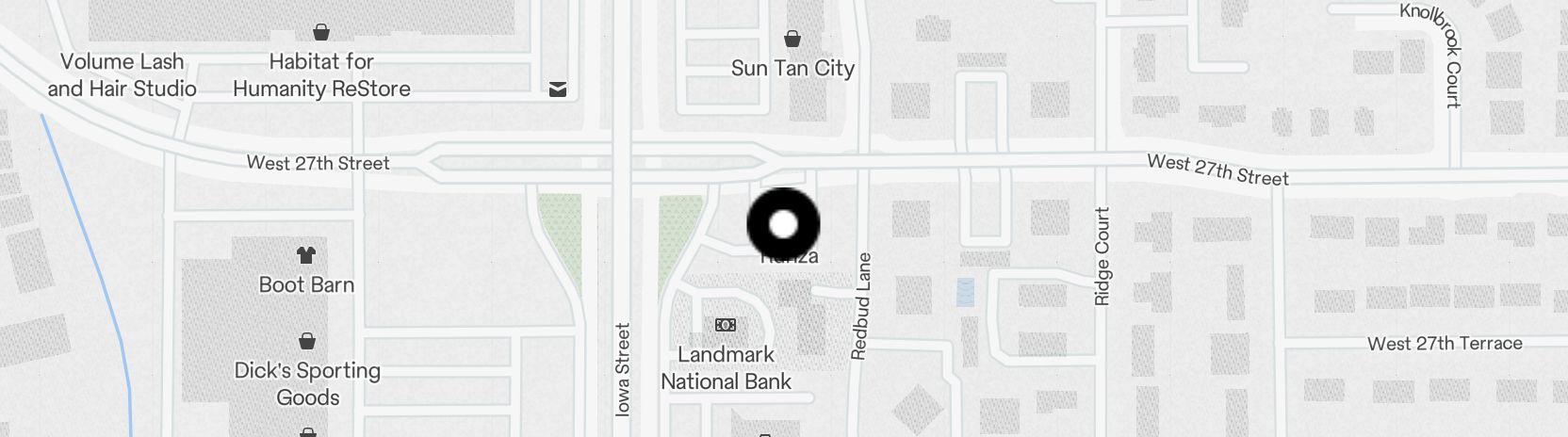Select Volume Lash and Hair Studio

tap(122, 75)
